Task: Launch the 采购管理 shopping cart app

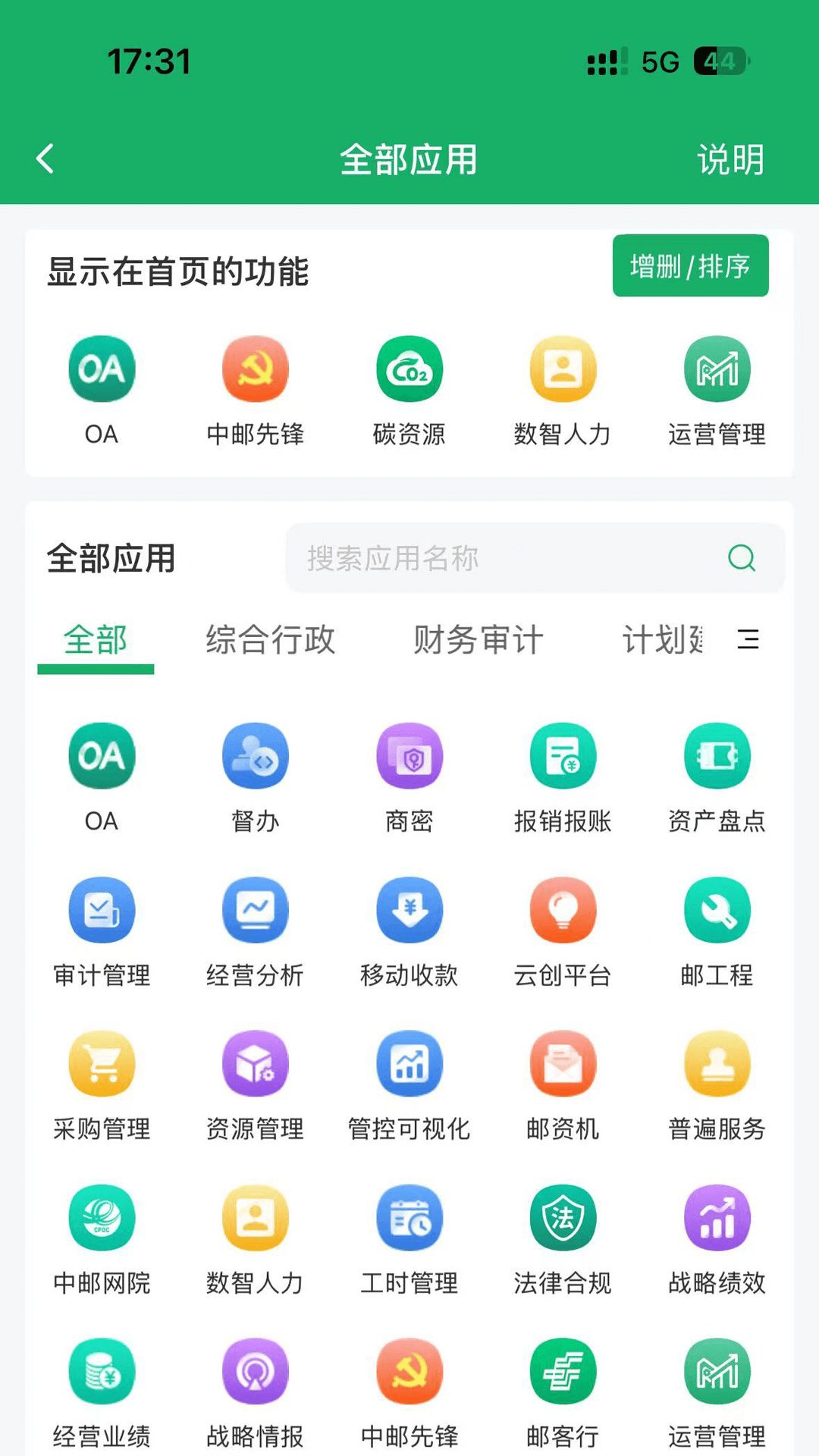Action: click(x=102, y=1063)
